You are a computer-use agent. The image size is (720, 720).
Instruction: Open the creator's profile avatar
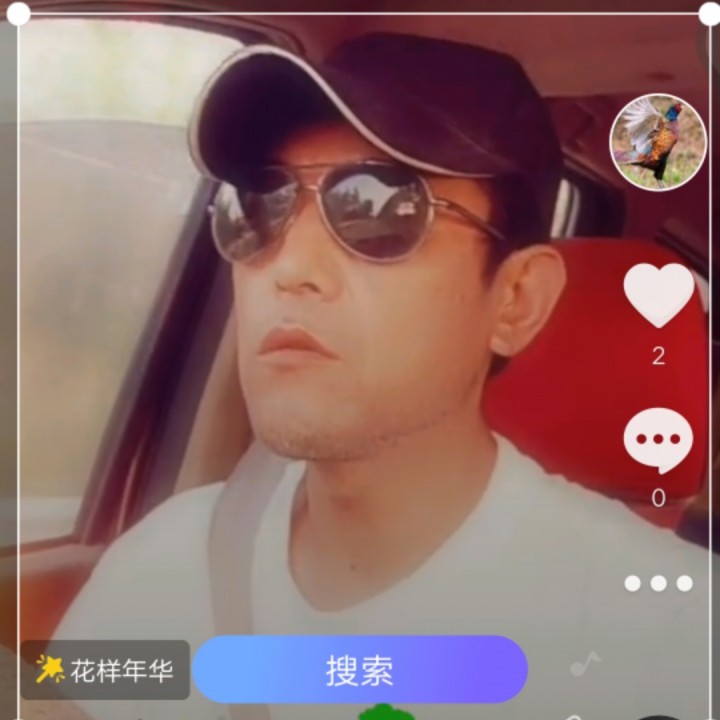(658, 142)
